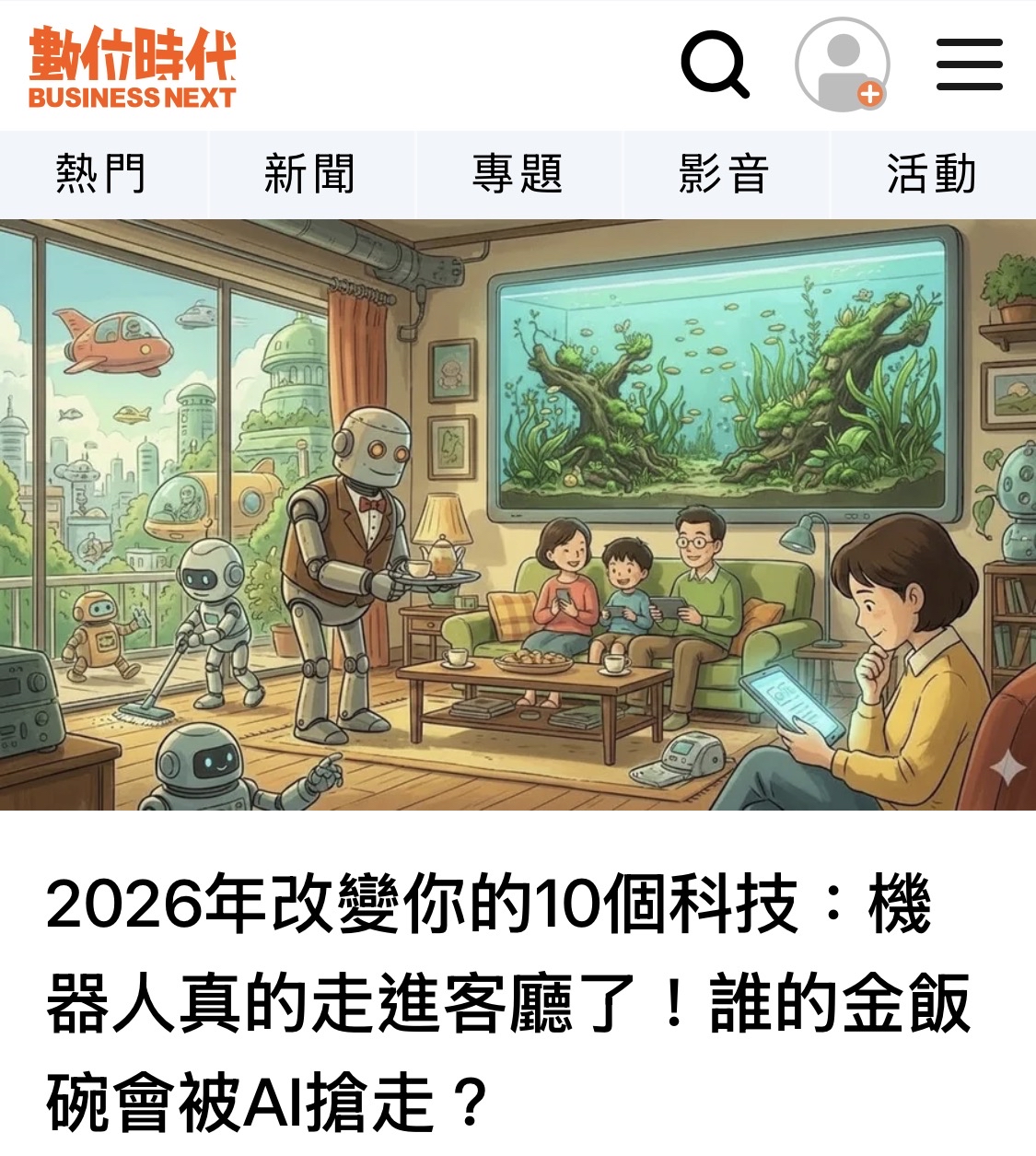Open the search magnifier icon
Image resolution: width=1036 pixels, height=1156 pixels.
coord(715,64)
